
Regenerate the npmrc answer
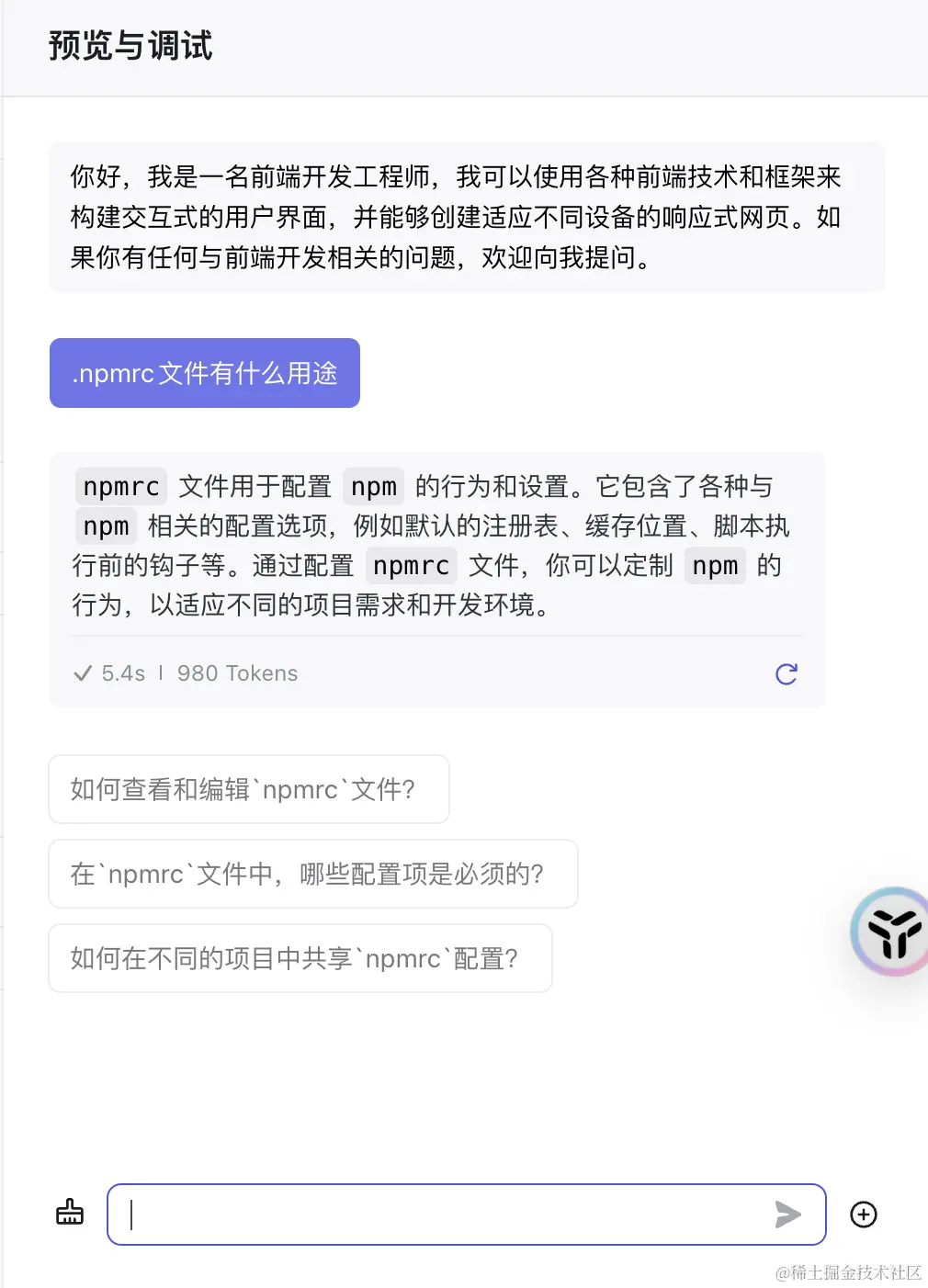pyautogui.click(x=787, y=674)
